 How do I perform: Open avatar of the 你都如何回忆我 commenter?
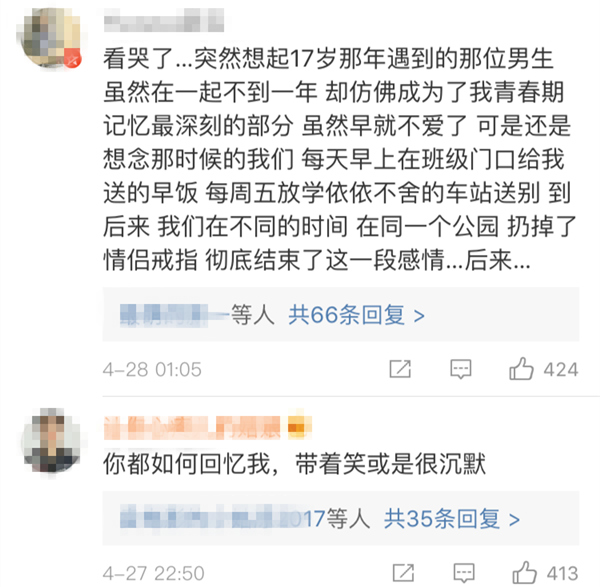pyautogui.click(x=52, y=440)
